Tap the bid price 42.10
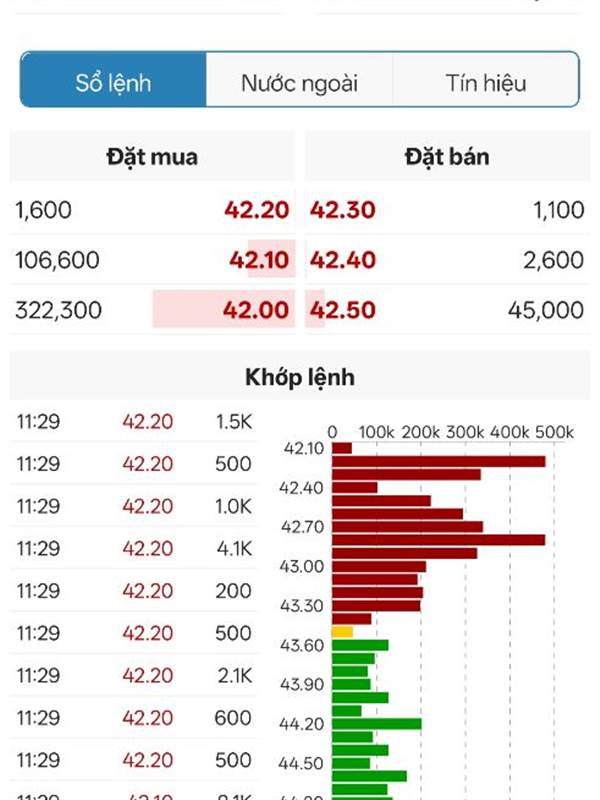The image size is (600, 800). point(259,260)
